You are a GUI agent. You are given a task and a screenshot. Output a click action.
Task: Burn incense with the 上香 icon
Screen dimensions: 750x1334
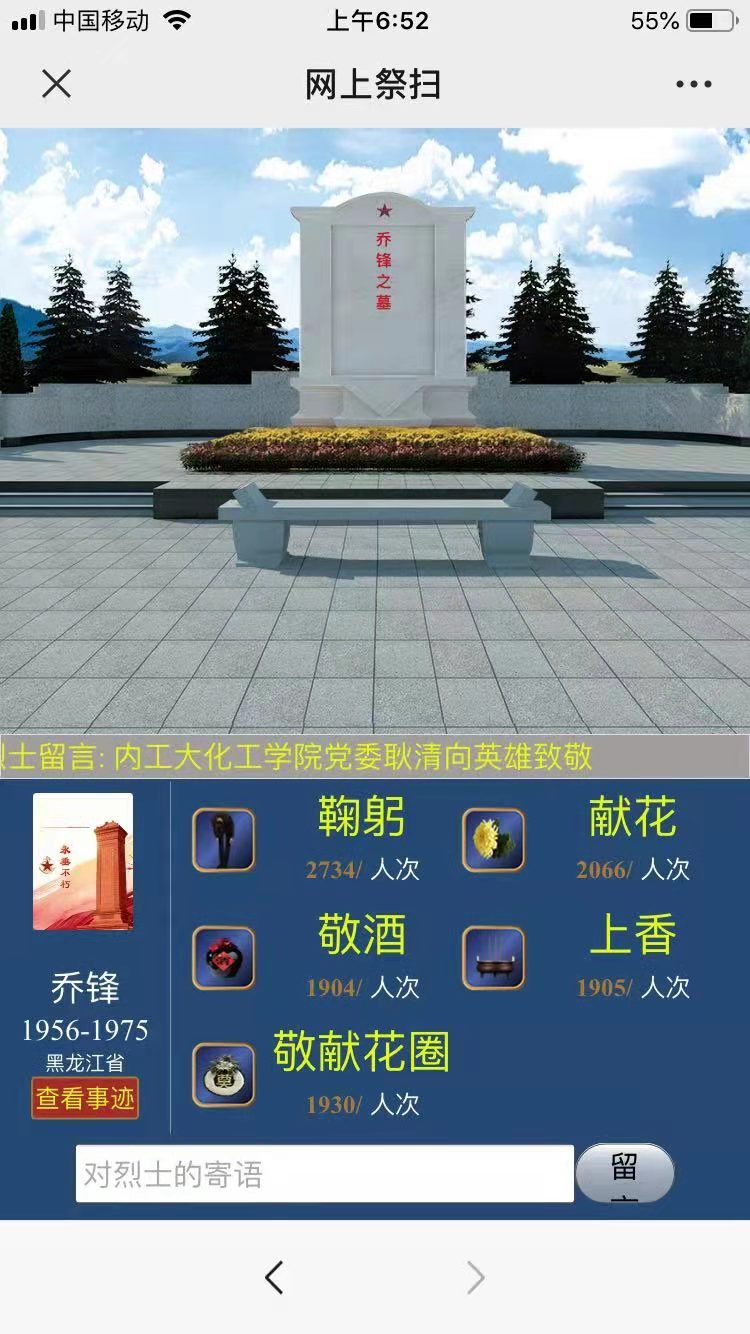(x=493, y=958)
